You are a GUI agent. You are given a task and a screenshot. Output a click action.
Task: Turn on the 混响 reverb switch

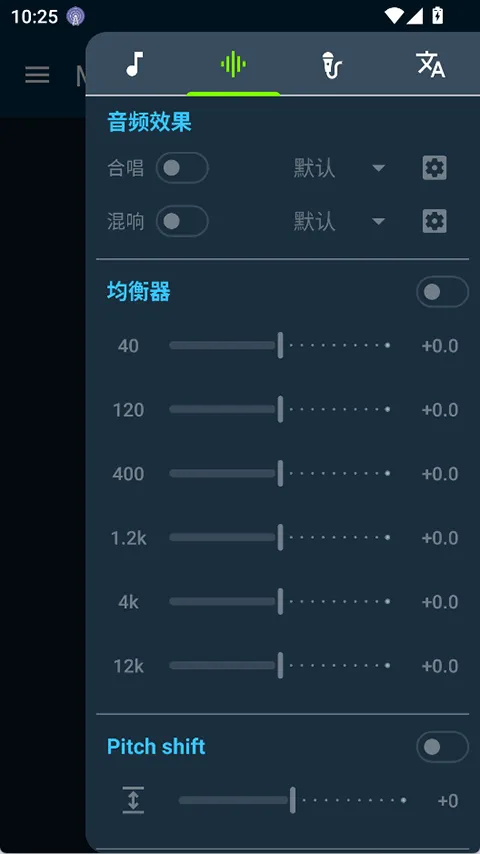[x=182, y=221]
